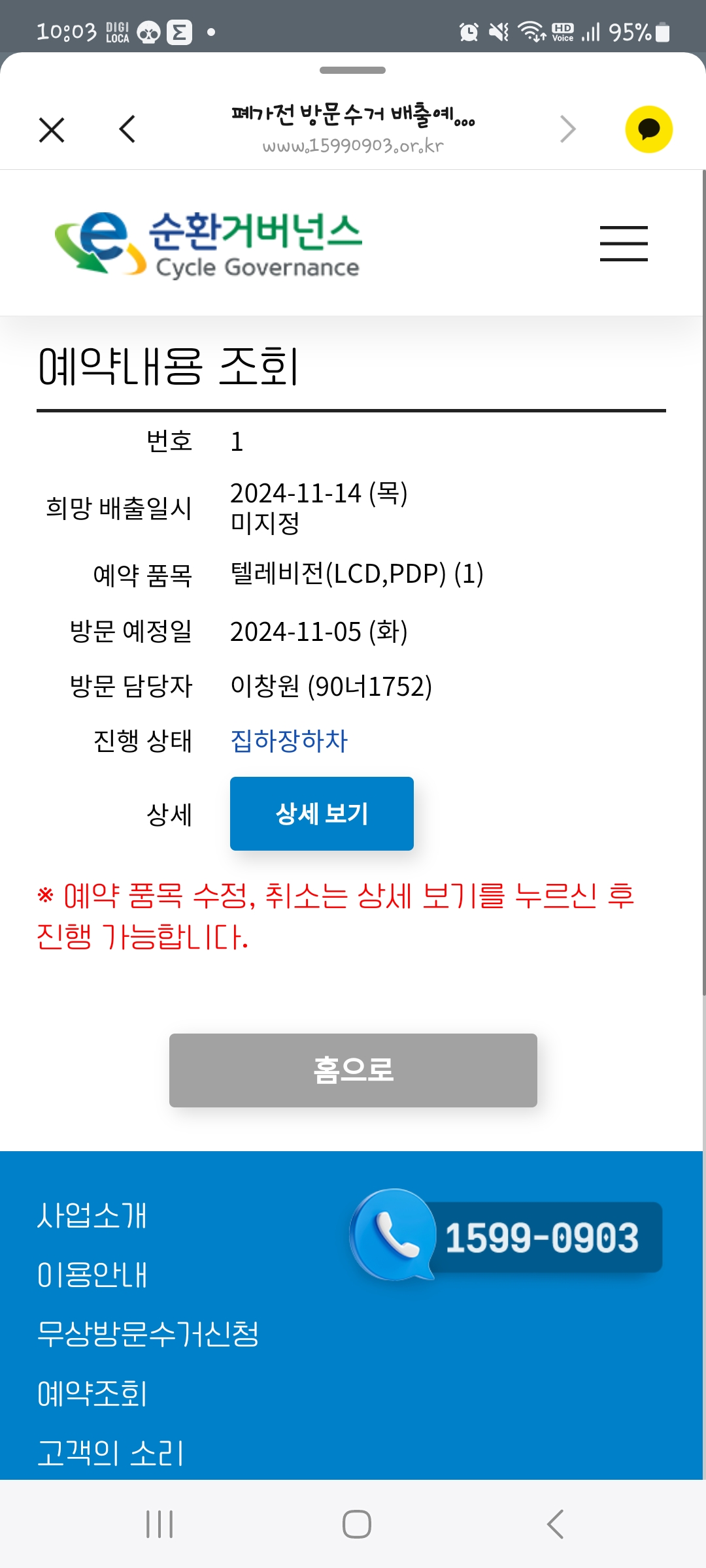Open 고객의 소리 footer link
Viewport: 706px width, 1568px height.
point(110,1453)
